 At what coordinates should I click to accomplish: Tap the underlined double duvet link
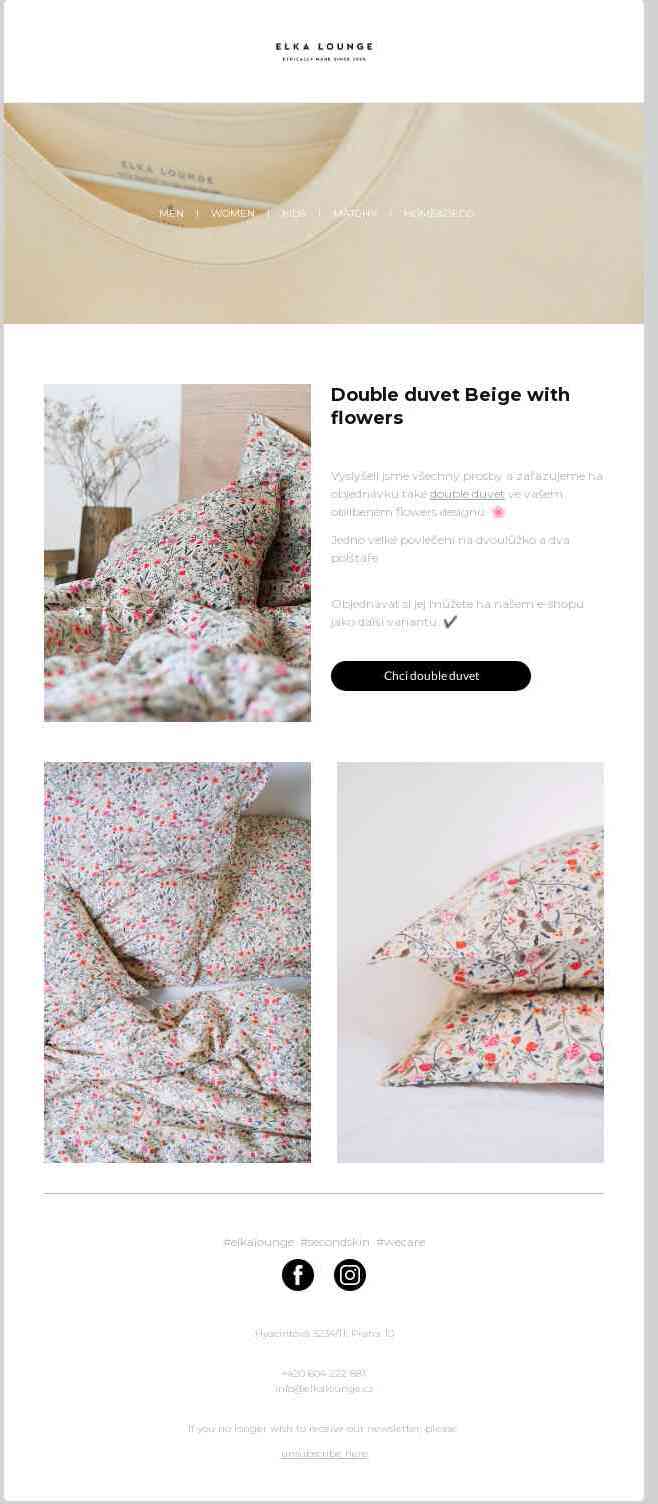pyautogui.click(x=467, y=494)
